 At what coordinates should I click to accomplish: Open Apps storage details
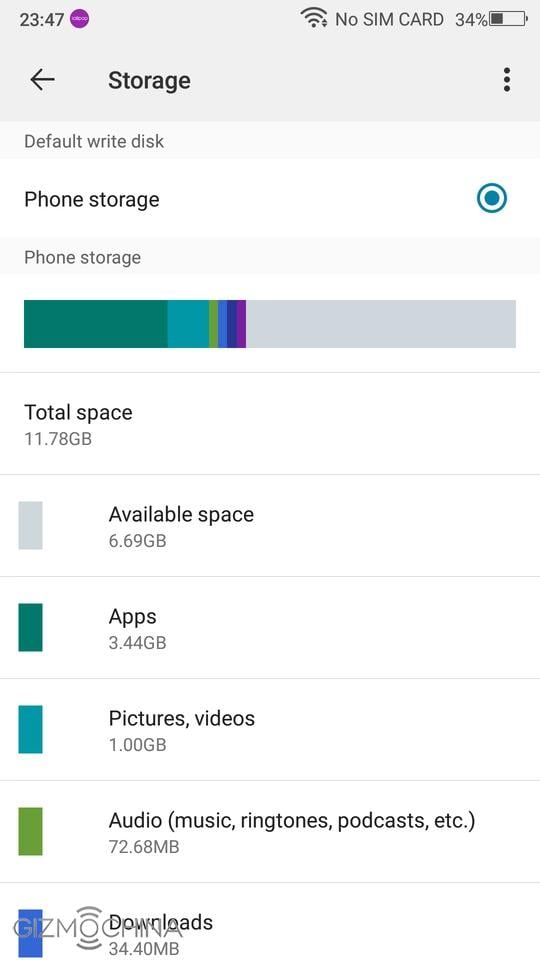pyautogui.click(x=270, y=628)
